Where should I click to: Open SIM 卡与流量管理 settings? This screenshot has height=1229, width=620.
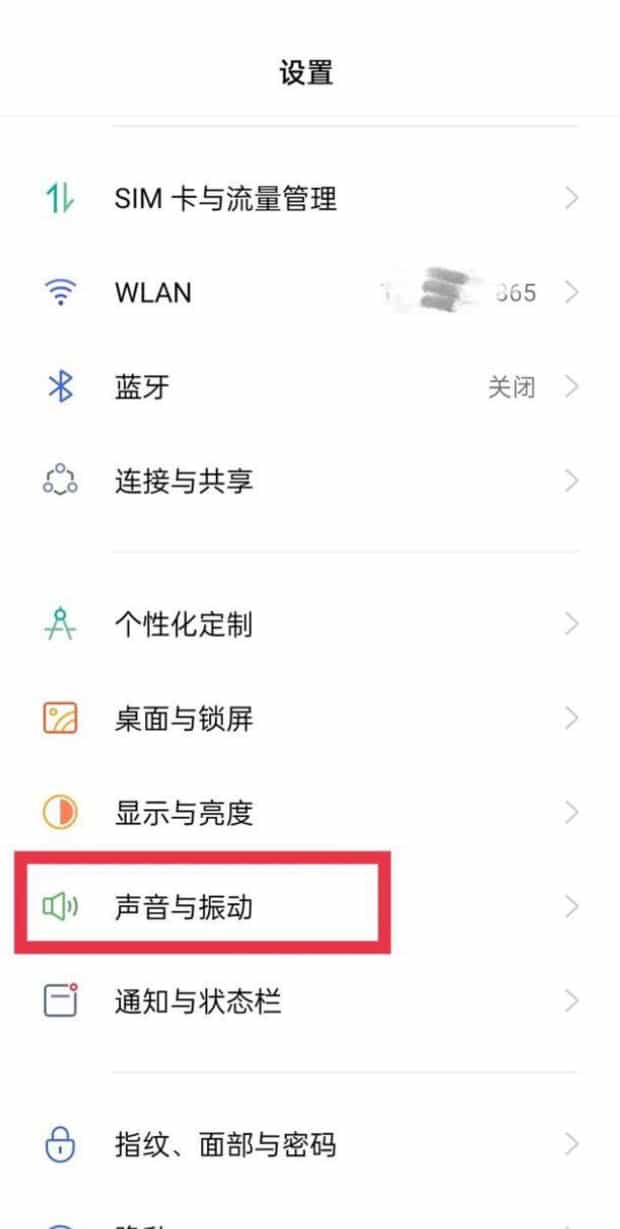tap(225, 198)
